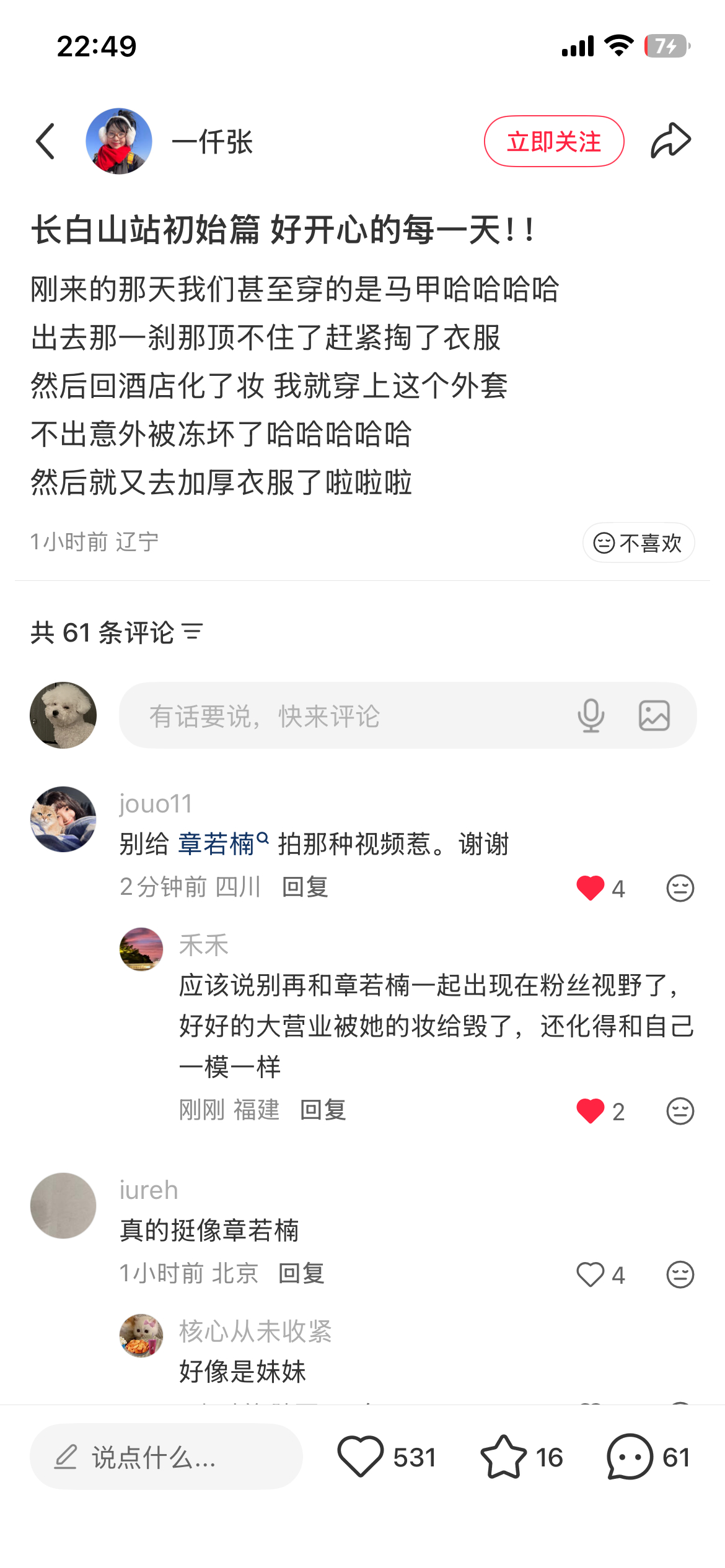
Task: Open the voice comment microphone icon
Action: pyautogui.click(x=591, y=715)
